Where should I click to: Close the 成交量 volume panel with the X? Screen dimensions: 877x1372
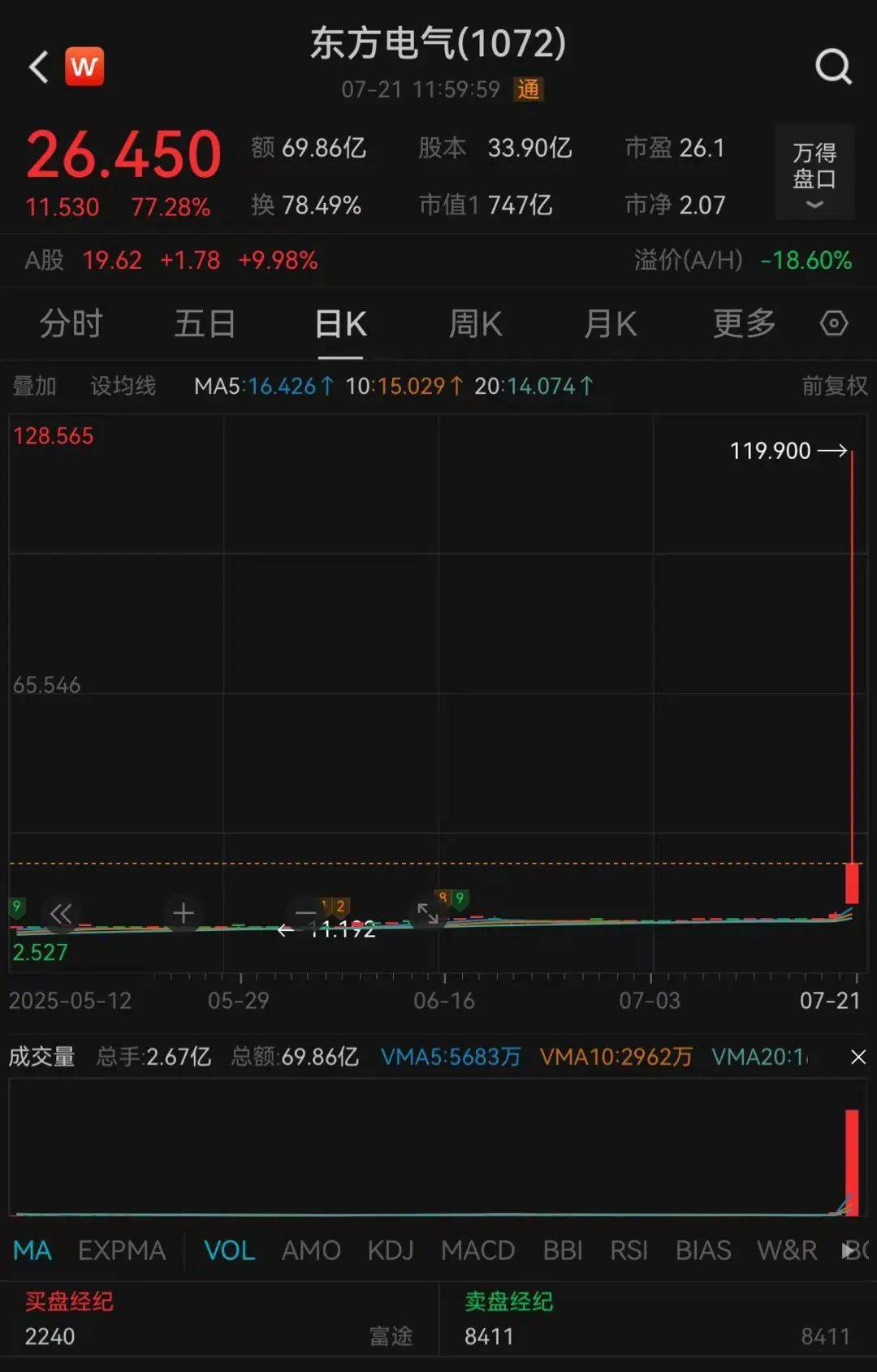858,1057
